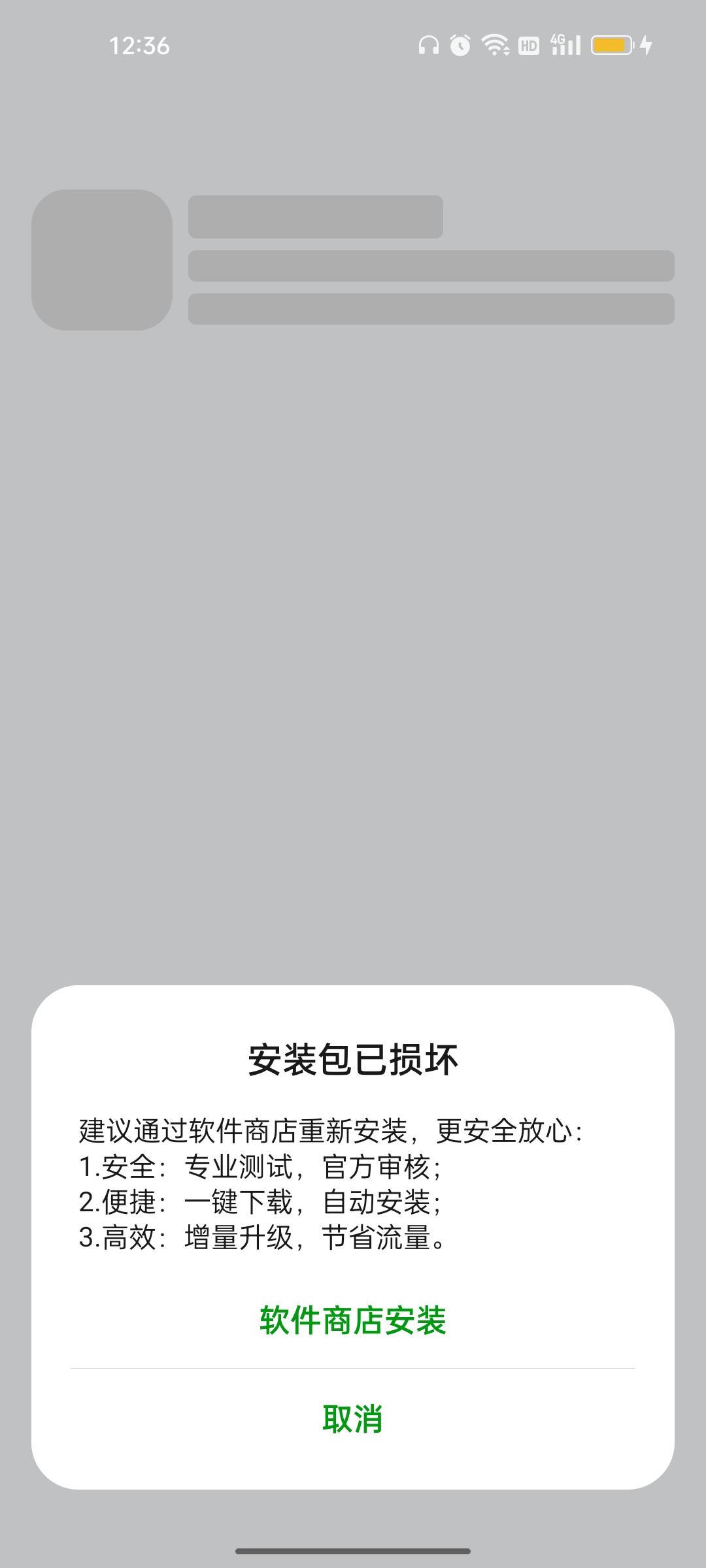Tap the alarm clock status bar icon
The width and height of the screenshot is (706, 1568).
(x=460, y=46)
